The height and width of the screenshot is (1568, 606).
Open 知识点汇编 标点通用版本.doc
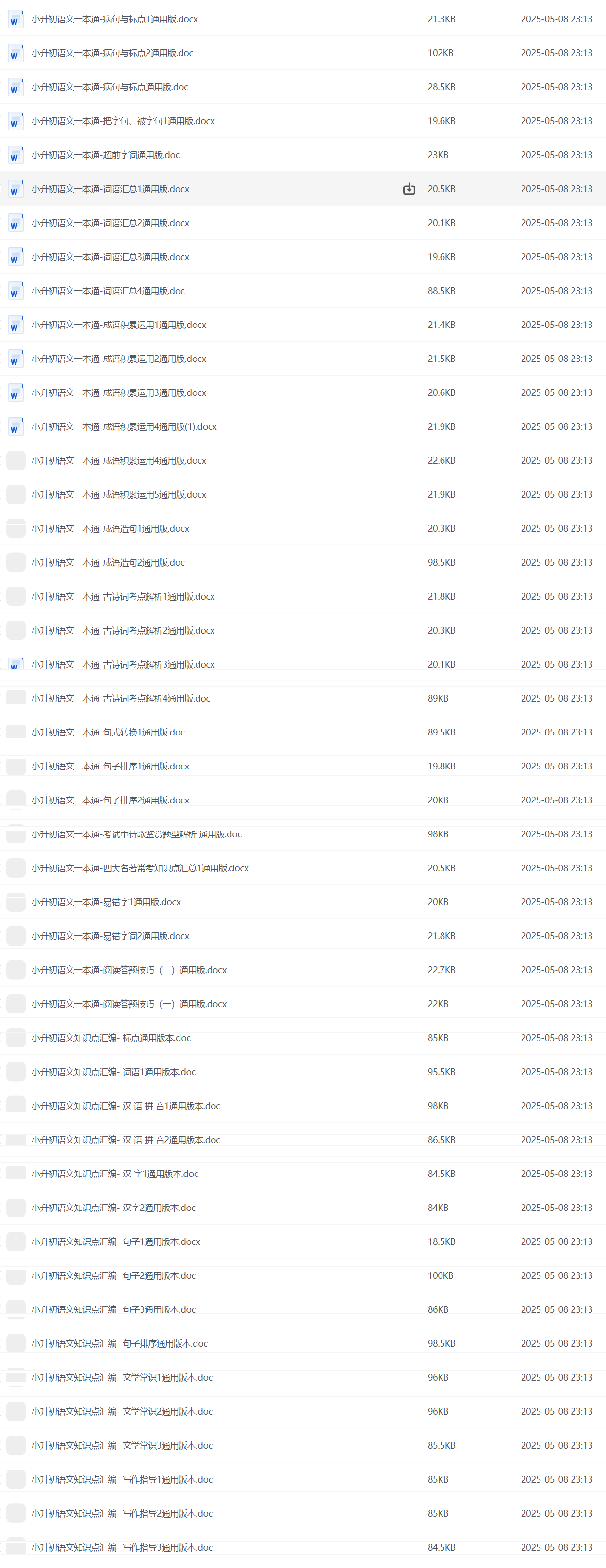pyautogui.click(x=111, y=1038)
